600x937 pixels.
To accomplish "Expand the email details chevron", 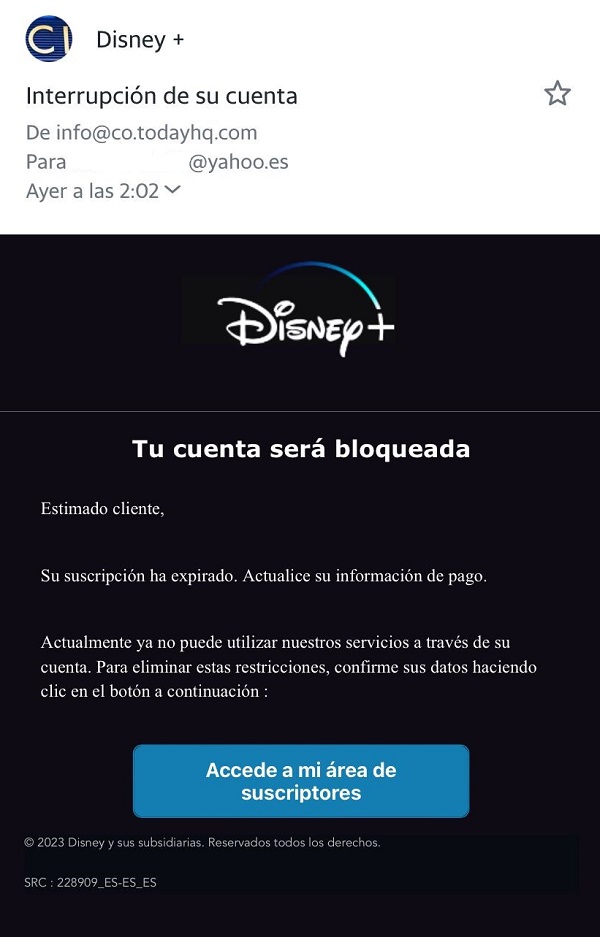I will [172, 189].
